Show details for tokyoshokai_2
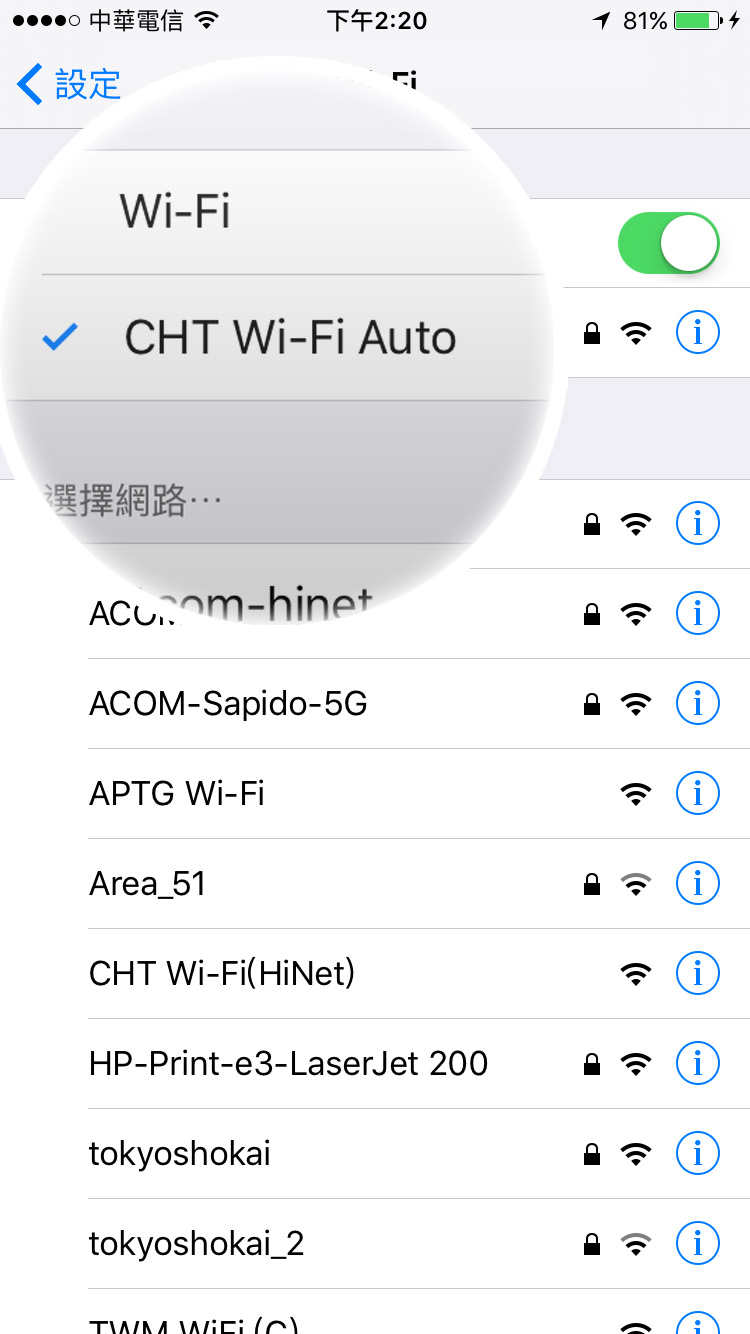The image size is (750, 1334). click(698, 1244)
